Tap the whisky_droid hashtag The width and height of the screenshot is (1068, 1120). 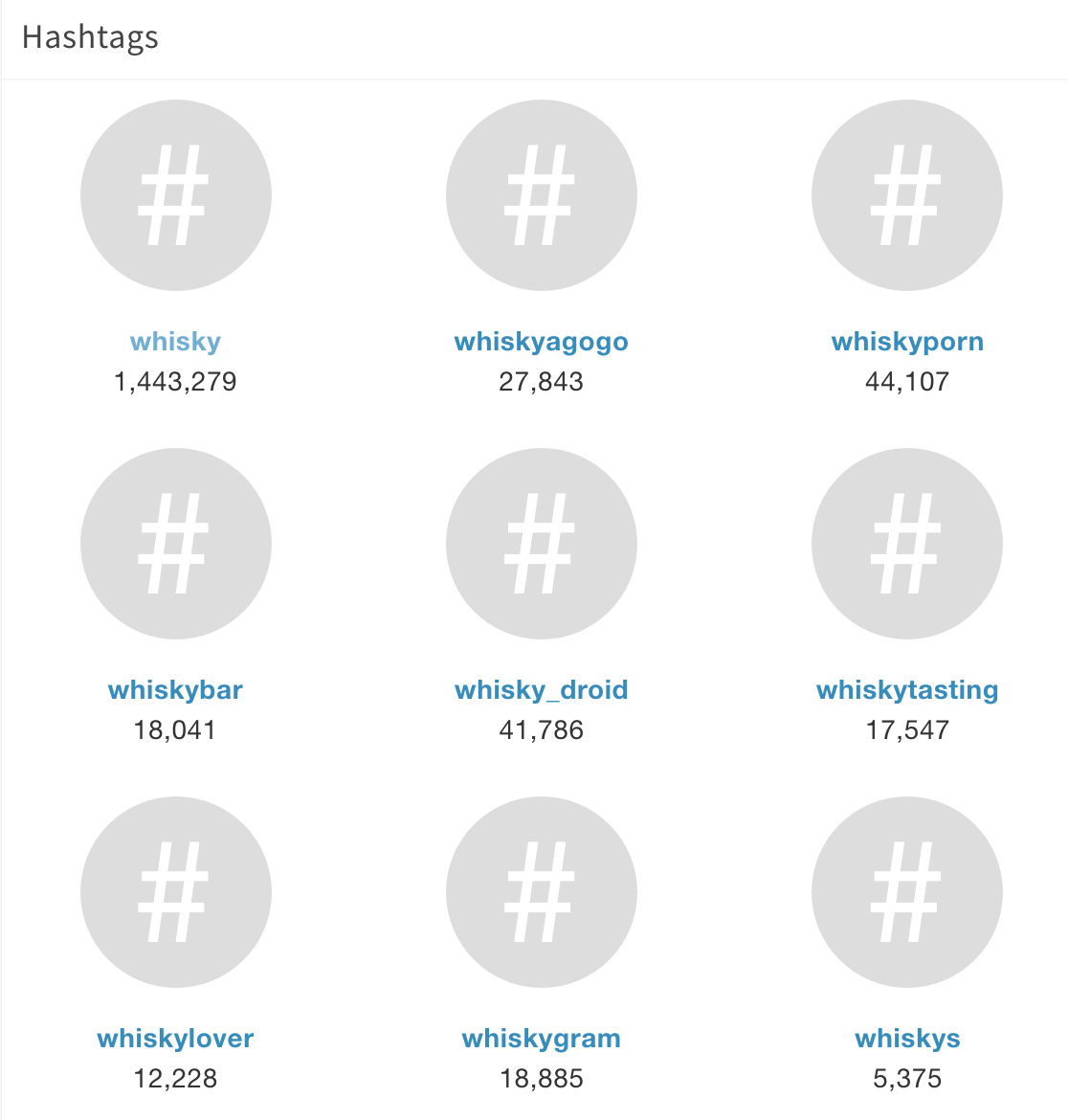click(541, 690)
